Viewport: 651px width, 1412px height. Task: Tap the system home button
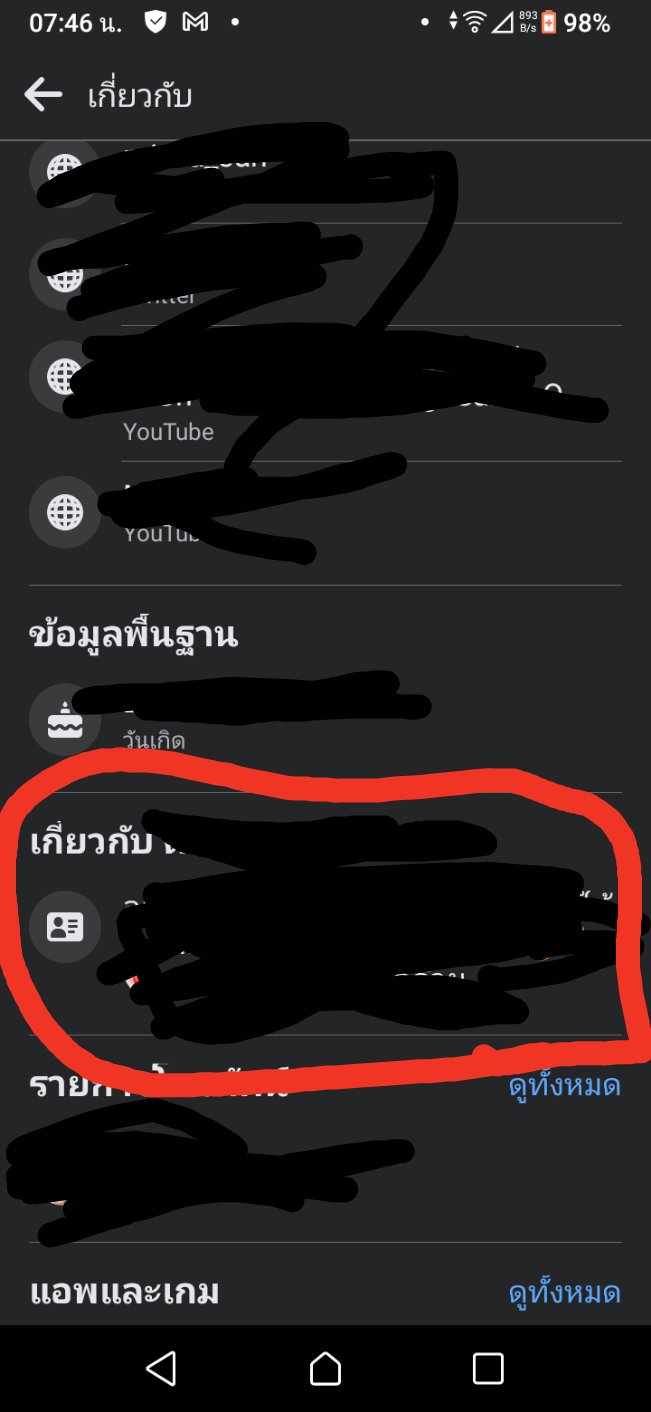pos(325,1367)
